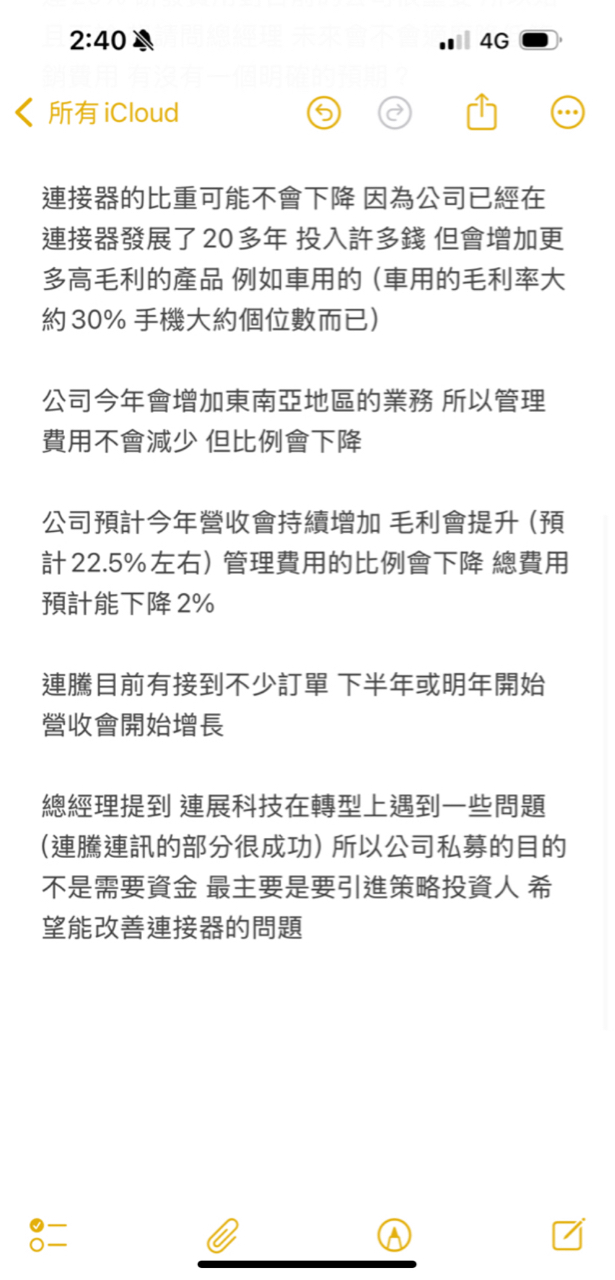This screenshot has width=615, height=1280.
Task: Undo the last edit
Action: [323, 113]
